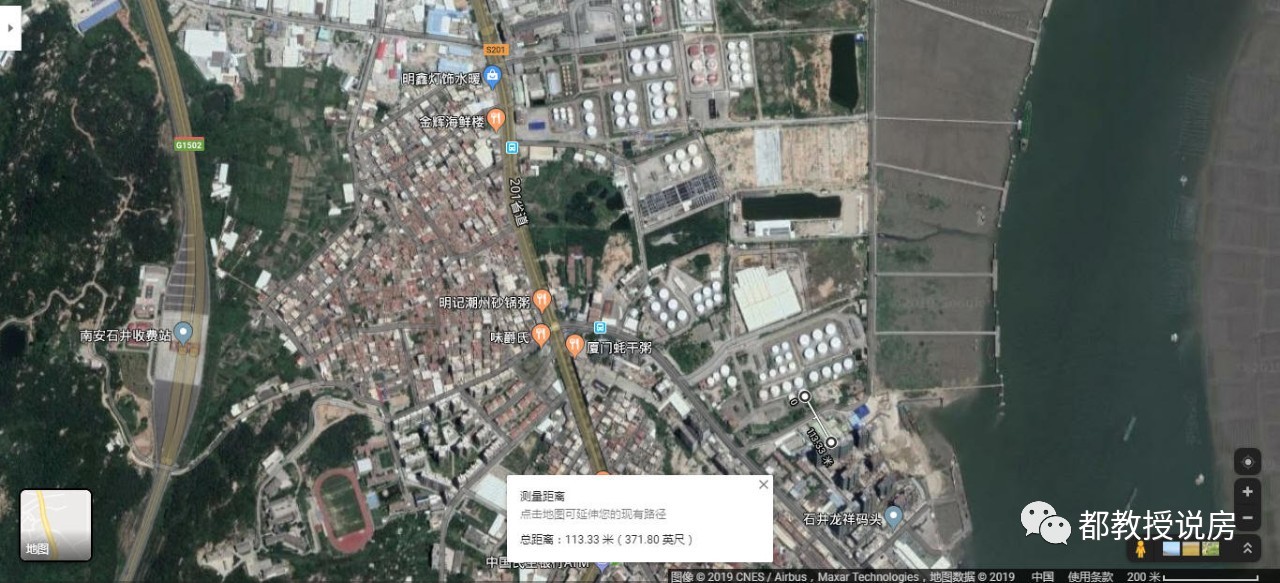Open the 金辉海鲜楼 restaurant marker
The width and height of the screenshot is (1280, 583).
497,120
